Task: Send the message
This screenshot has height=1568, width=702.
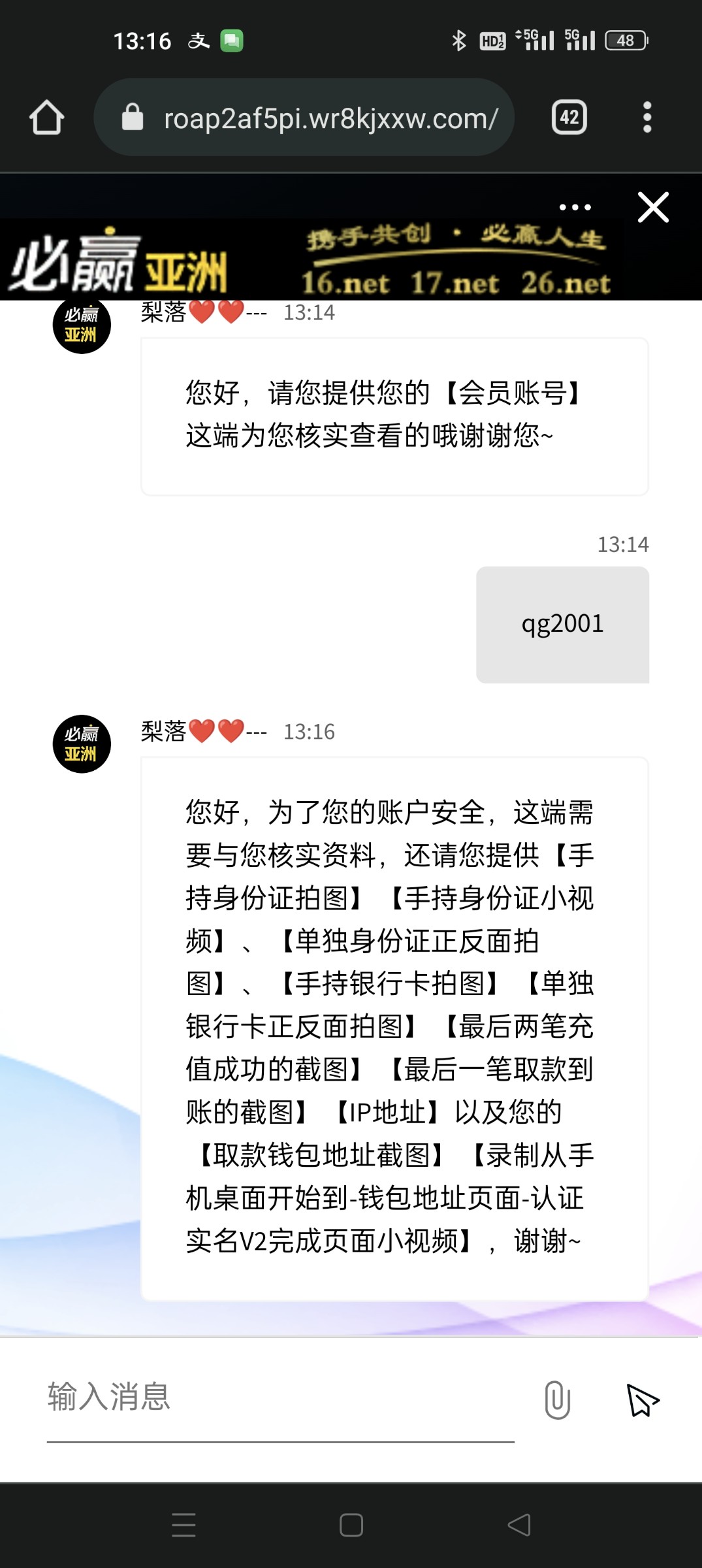Action: coord(642,1399)
